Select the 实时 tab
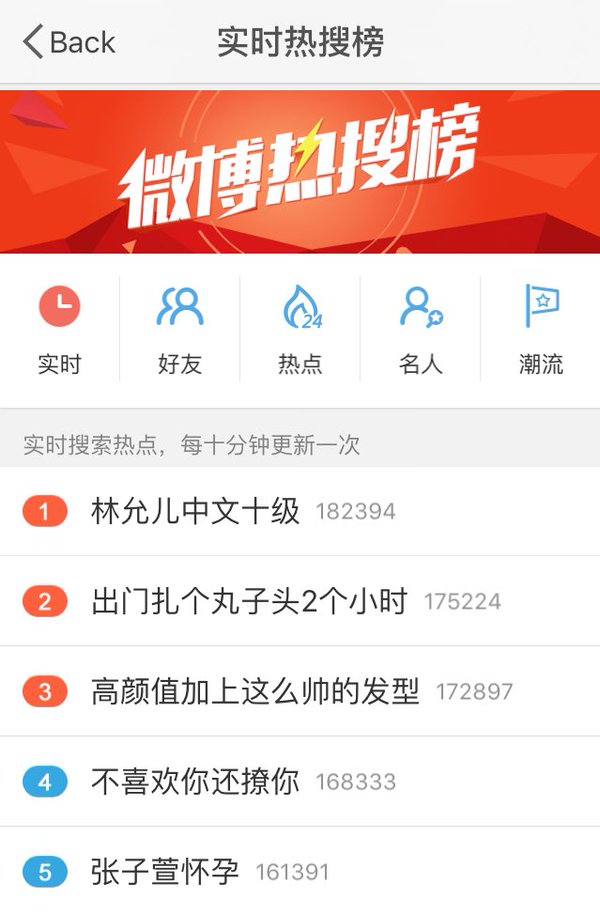 tap(60, 330)
